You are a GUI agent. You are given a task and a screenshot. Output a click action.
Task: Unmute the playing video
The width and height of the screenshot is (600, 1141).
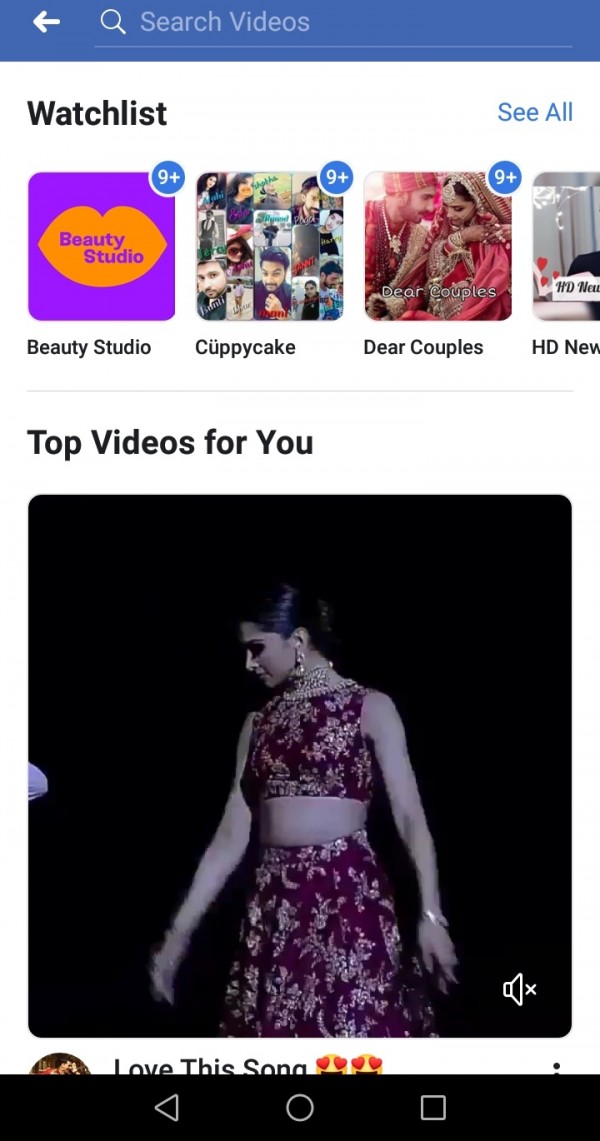(519, 990)
